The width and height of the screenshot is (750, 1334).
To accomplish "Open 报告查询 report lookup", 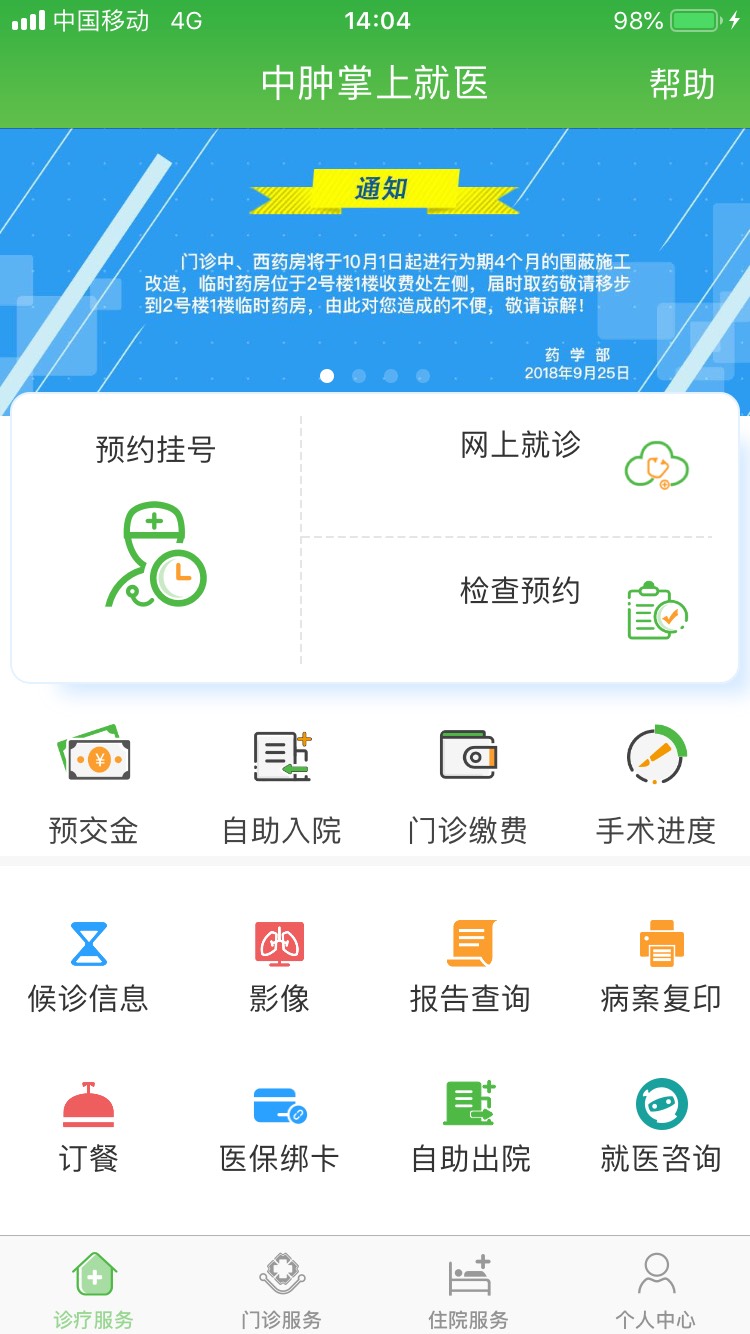I will point(470,965).
